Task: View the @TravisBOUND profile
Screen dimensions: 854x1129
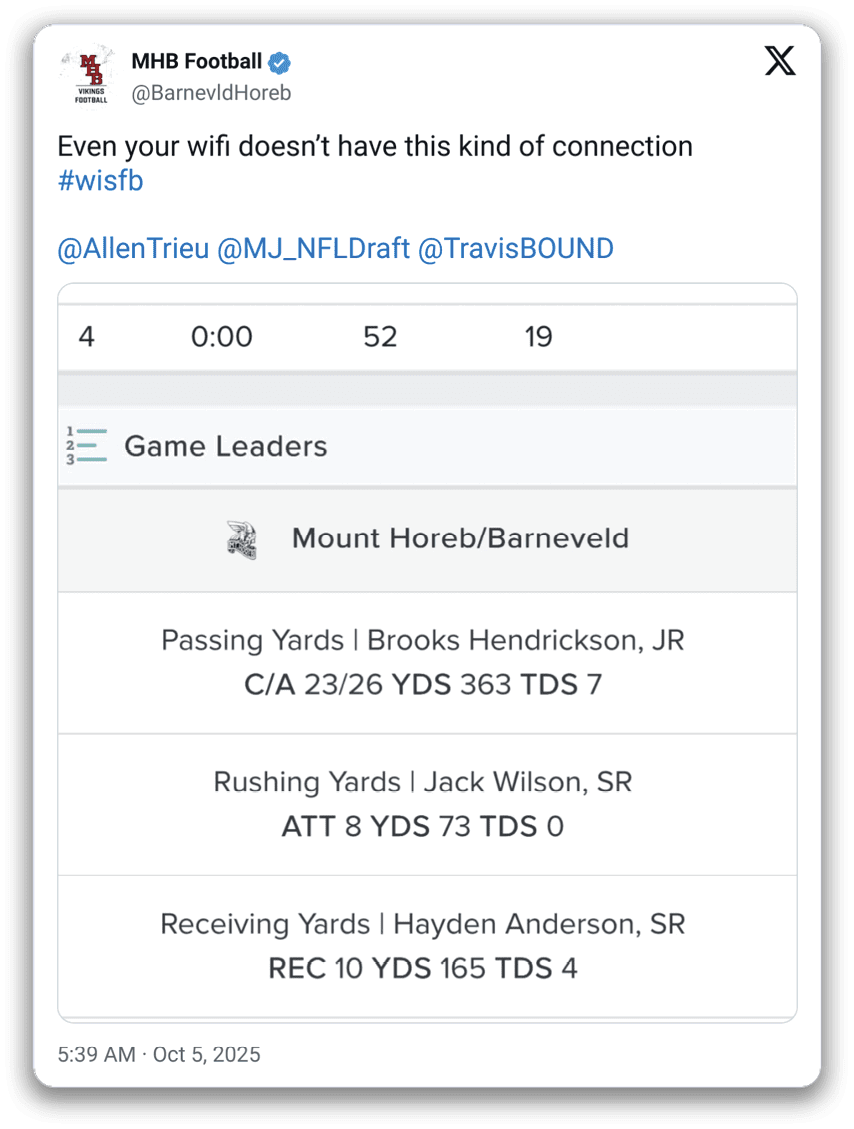Action: pos(516,249)
